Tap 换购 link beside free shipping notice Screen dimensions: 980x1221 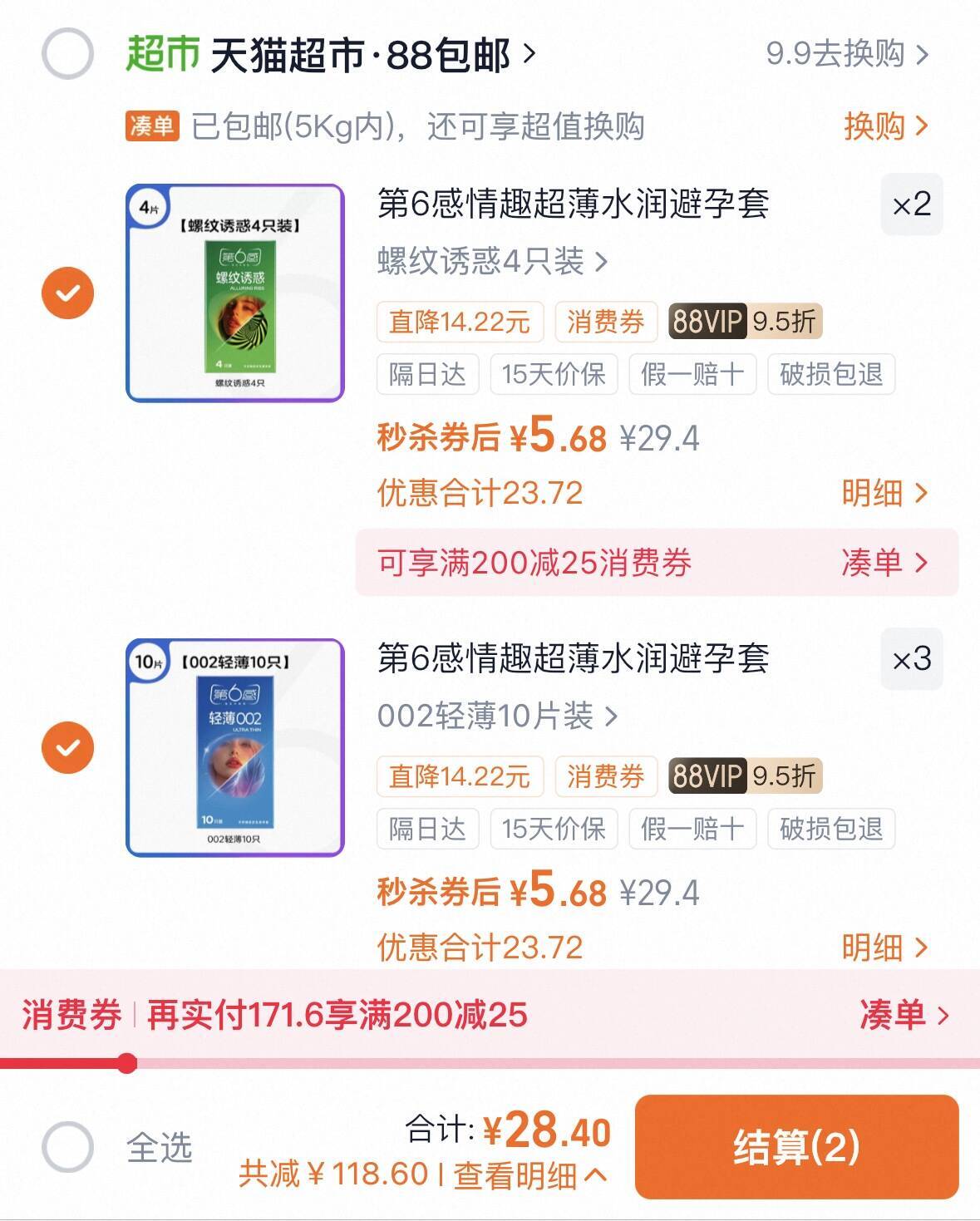(884, 126)
